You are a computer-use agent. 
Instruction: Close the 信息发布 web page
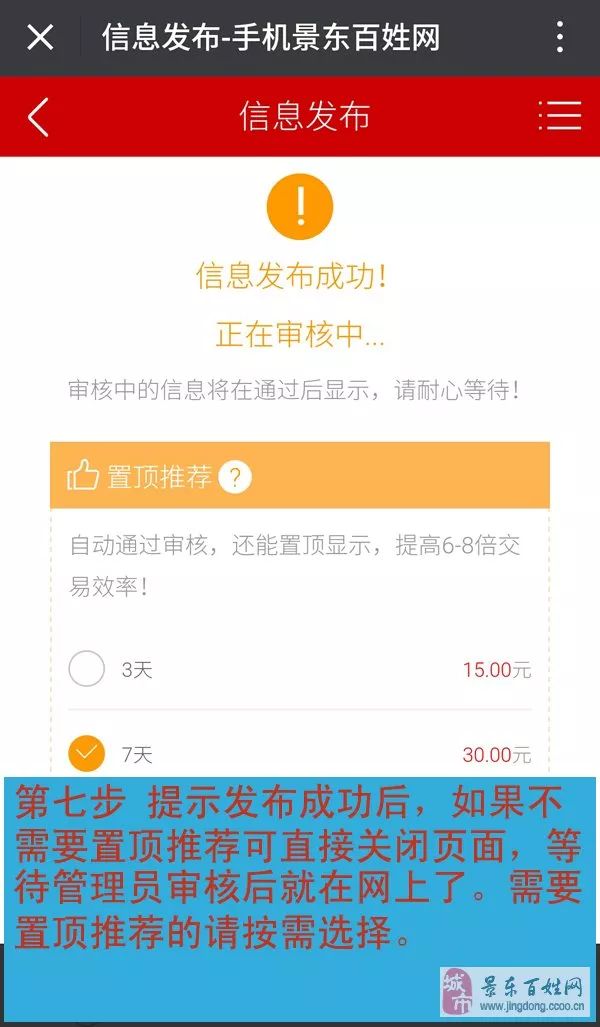40,37
